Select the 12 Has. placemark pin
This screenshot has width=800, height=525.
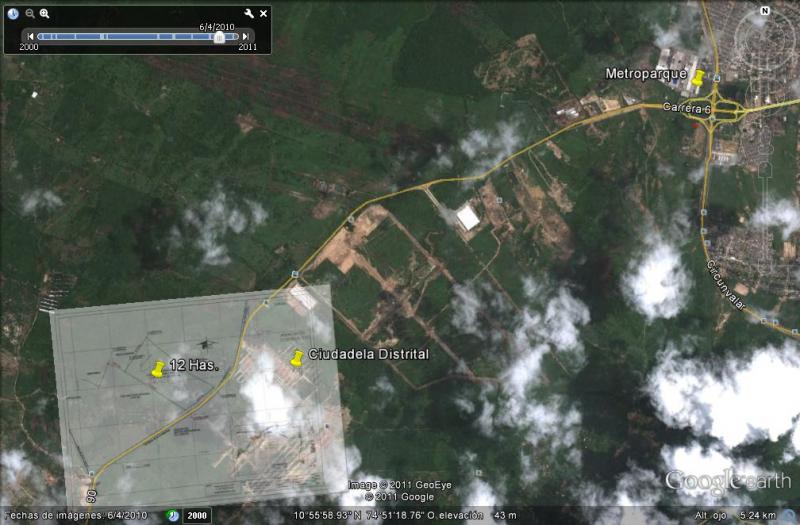click(x=158, y=369)
